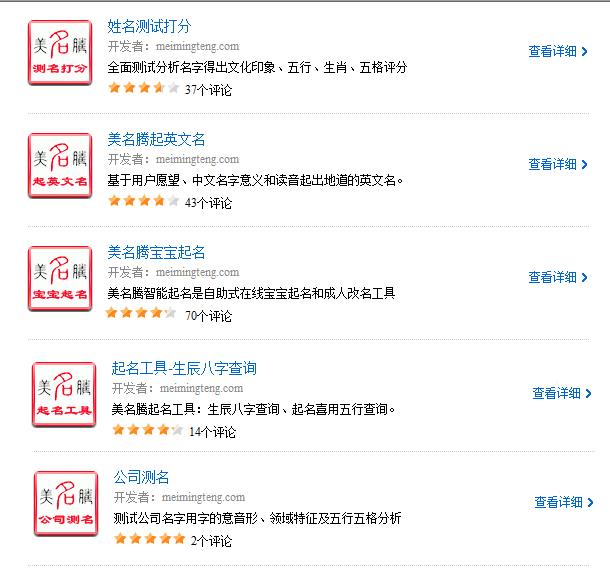The image size is (610, 571).
Task: Tap the 起英文名 app icon
Action: point(60,165)
